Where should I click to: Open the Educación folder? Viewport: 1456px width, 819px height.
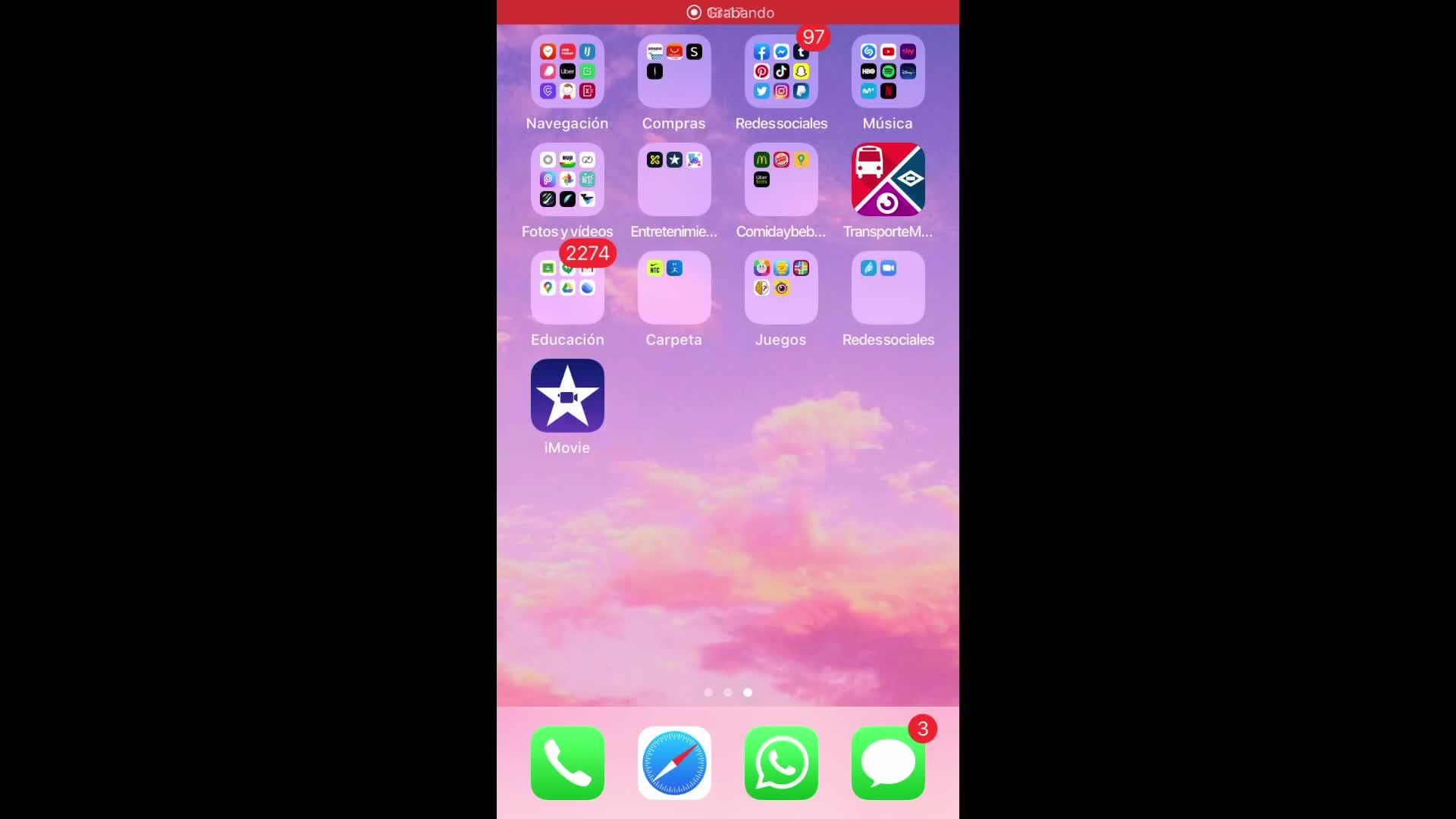(x=567, y=288)
